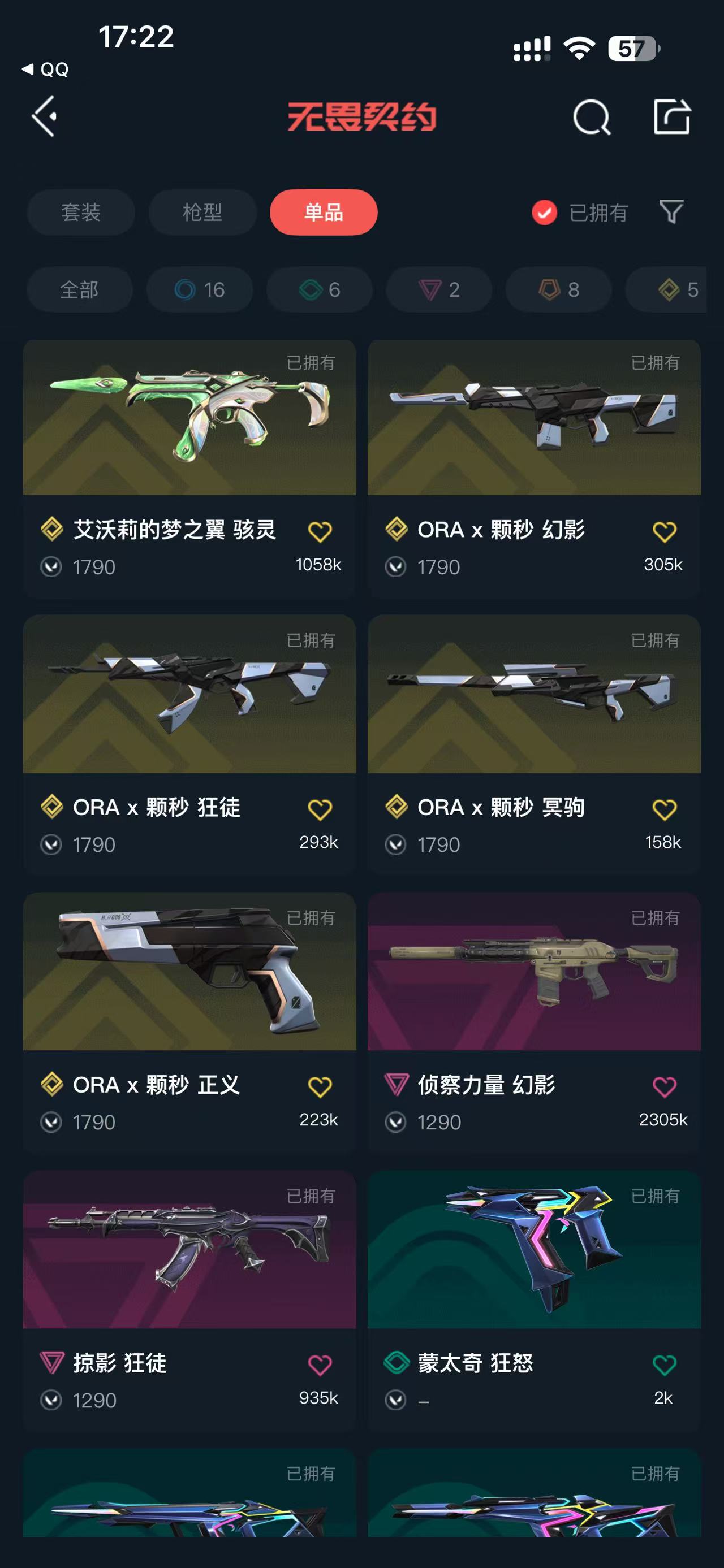
Task: Like the 侦察力量 幻影 skin
Action: 663,1087
